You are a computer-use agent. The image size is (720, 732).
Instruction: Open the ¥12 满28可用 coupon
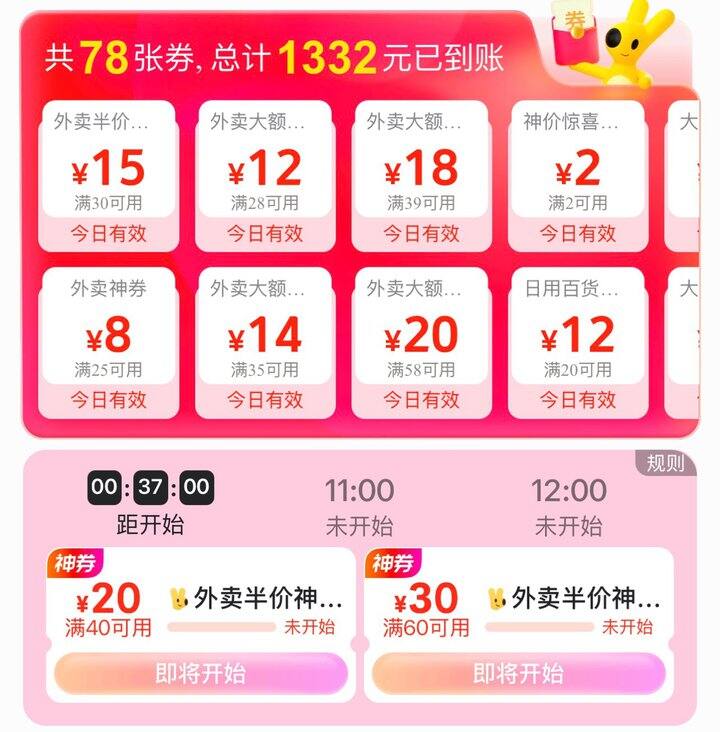(265, 176)
